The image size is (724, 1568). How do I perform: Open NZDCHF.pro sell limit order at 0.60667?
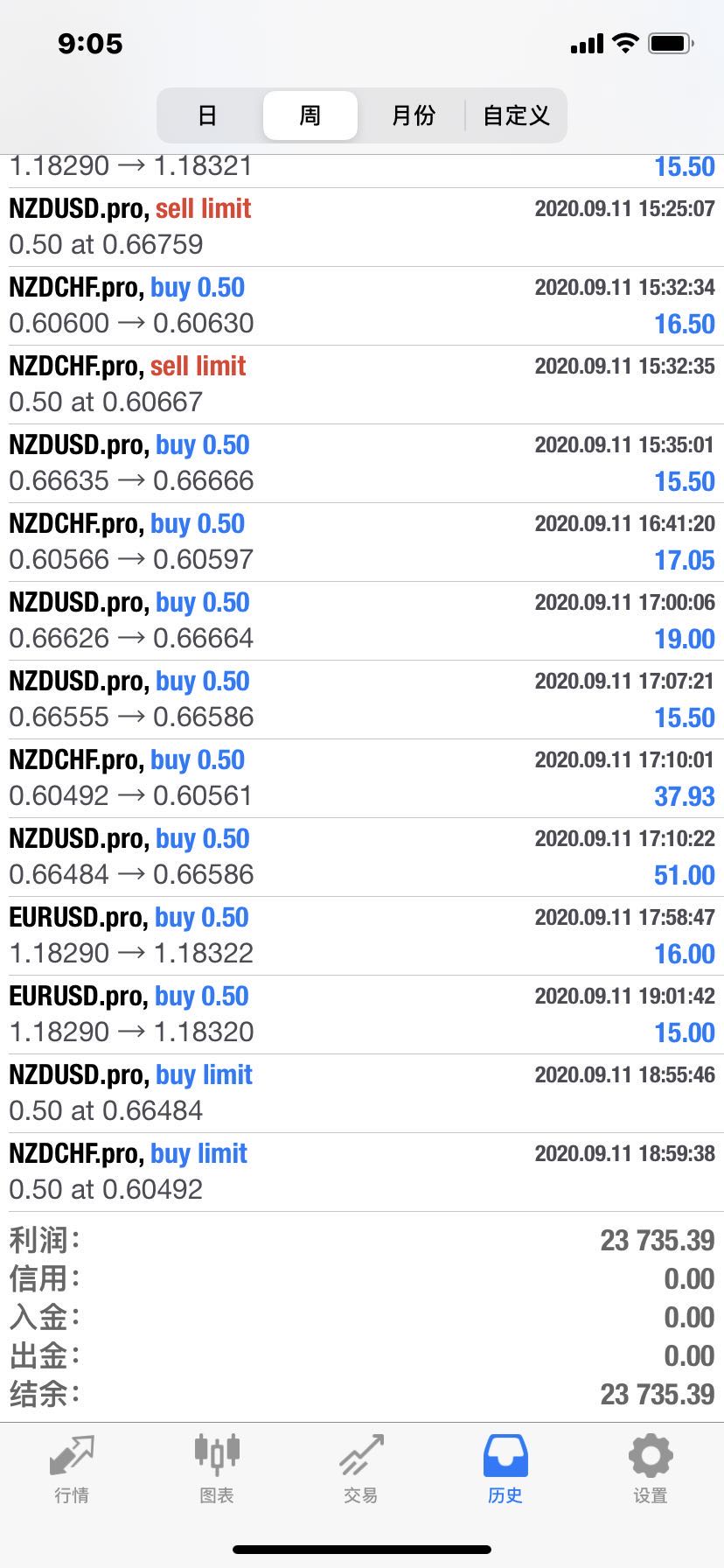(362, 384)
